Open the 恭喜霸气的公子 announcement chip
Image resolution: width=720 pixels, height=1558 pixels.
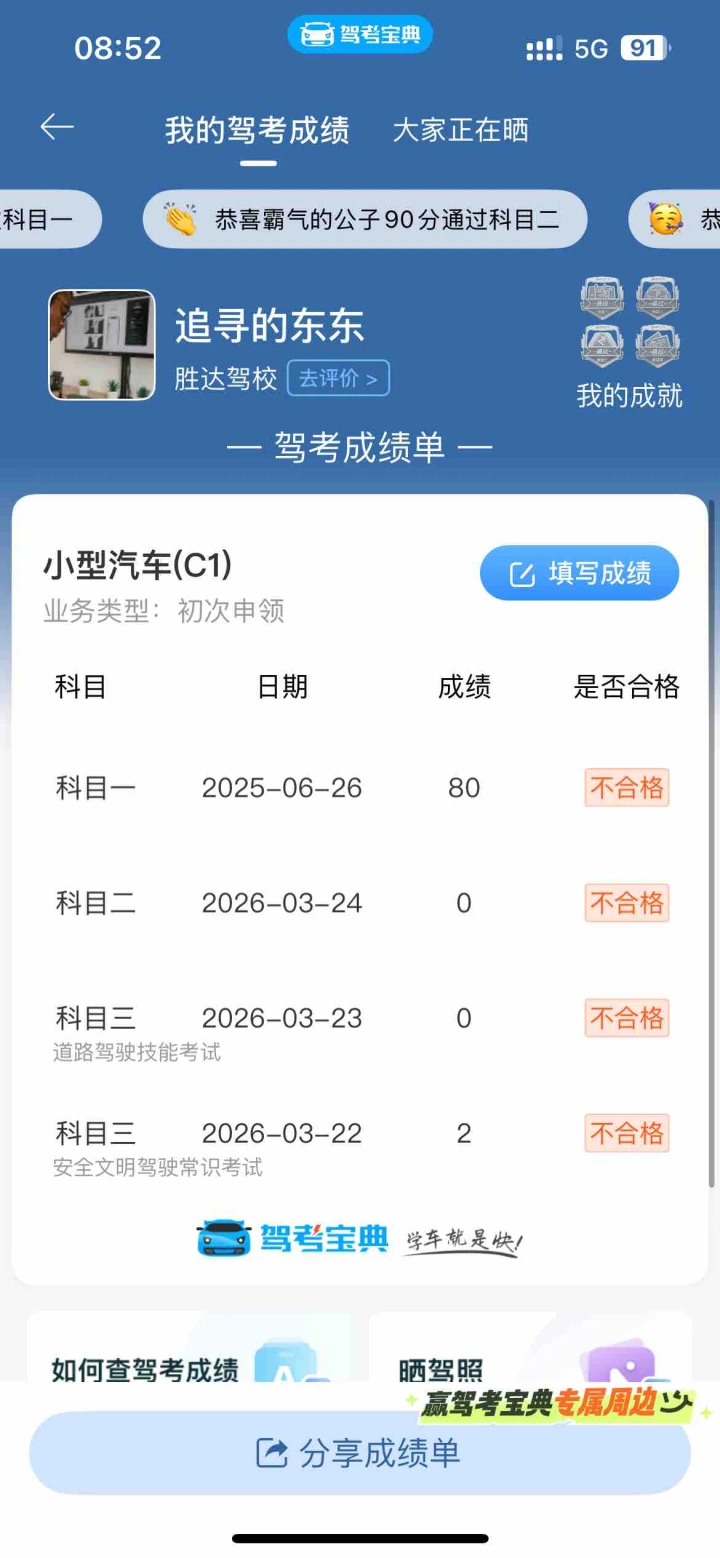365,219
